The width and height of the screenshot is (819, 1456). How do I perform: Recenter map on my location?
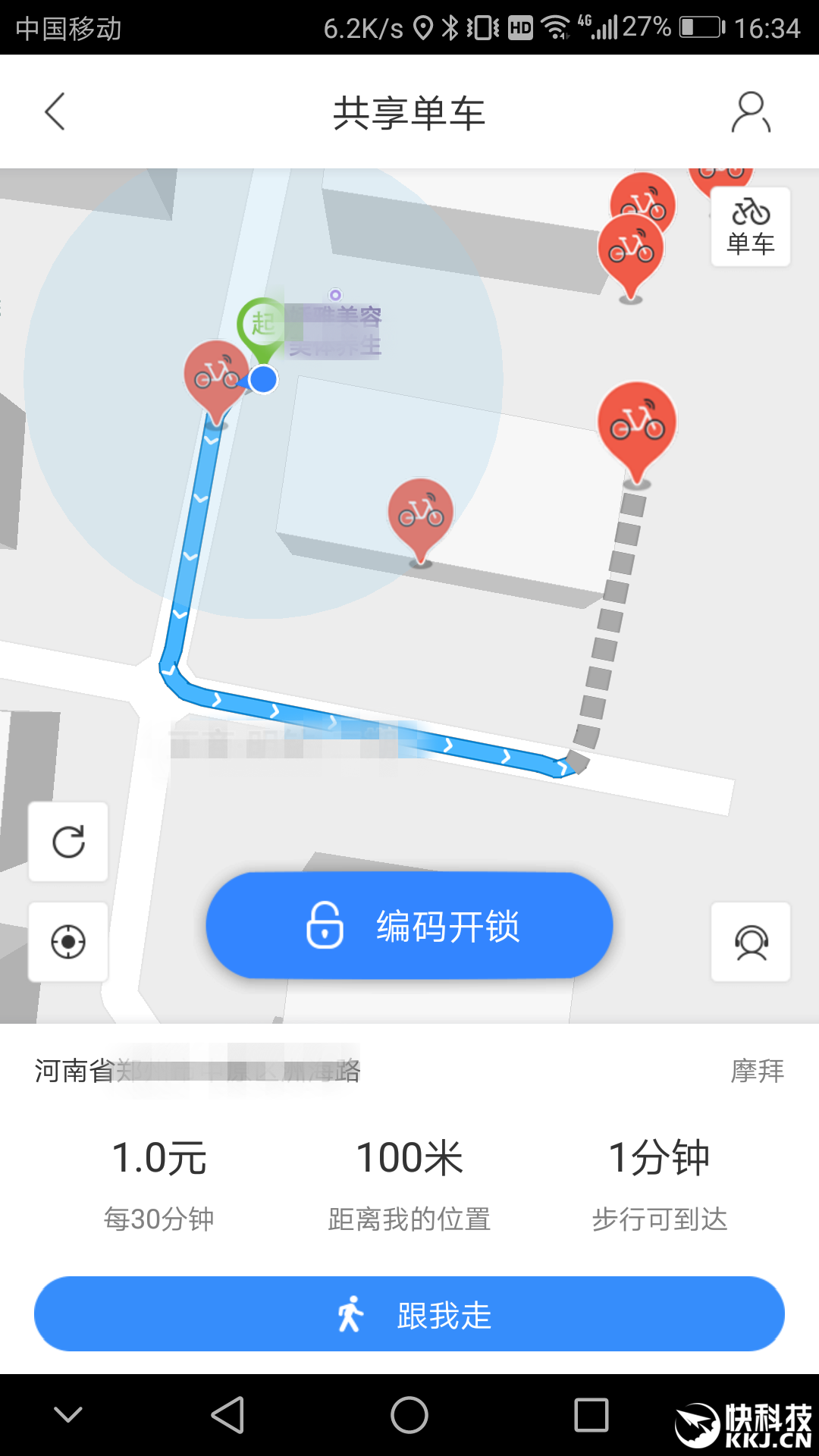(x=68, y=942)
